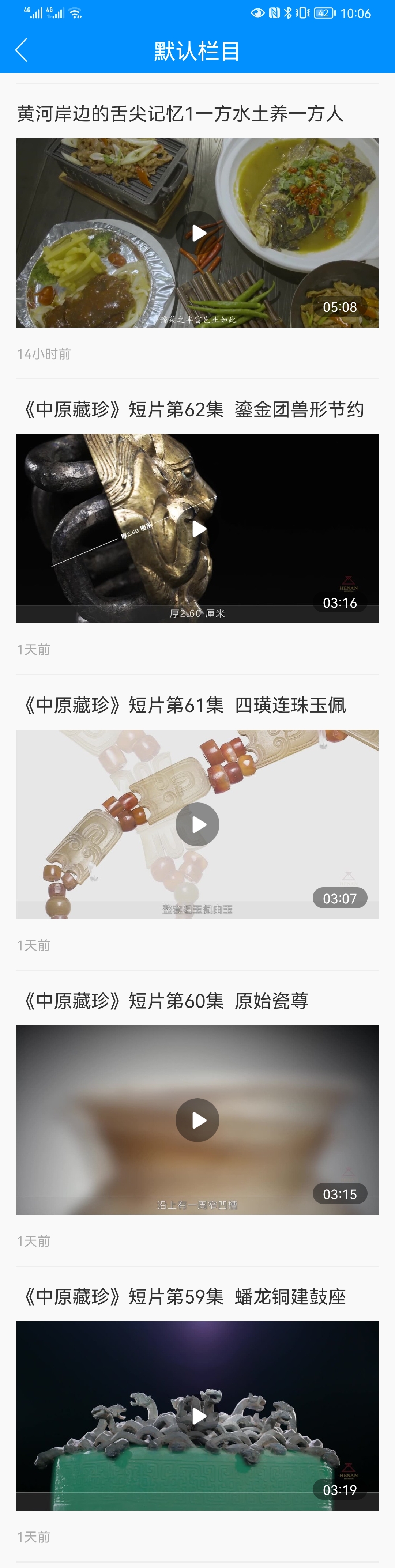Image resolution: width=395 pixels, height=1568 pixels.
Task: Open 《中原藏珍》短片第60集 原始瓷尊 title
Action: coord(165,1001)
